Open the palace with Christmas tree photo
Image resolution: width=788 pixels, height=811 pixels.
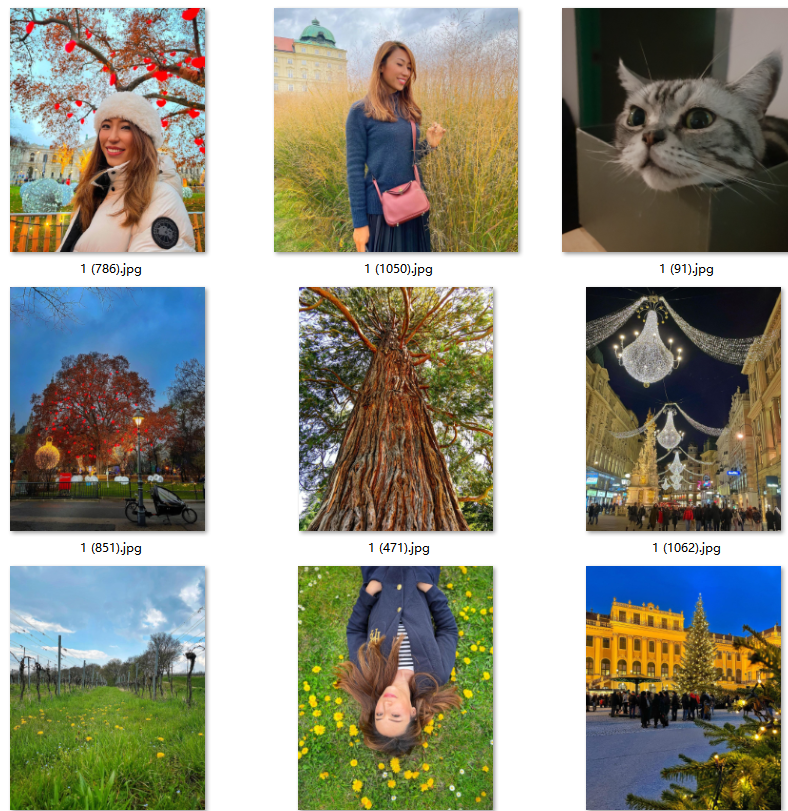[x=685, y=687]
